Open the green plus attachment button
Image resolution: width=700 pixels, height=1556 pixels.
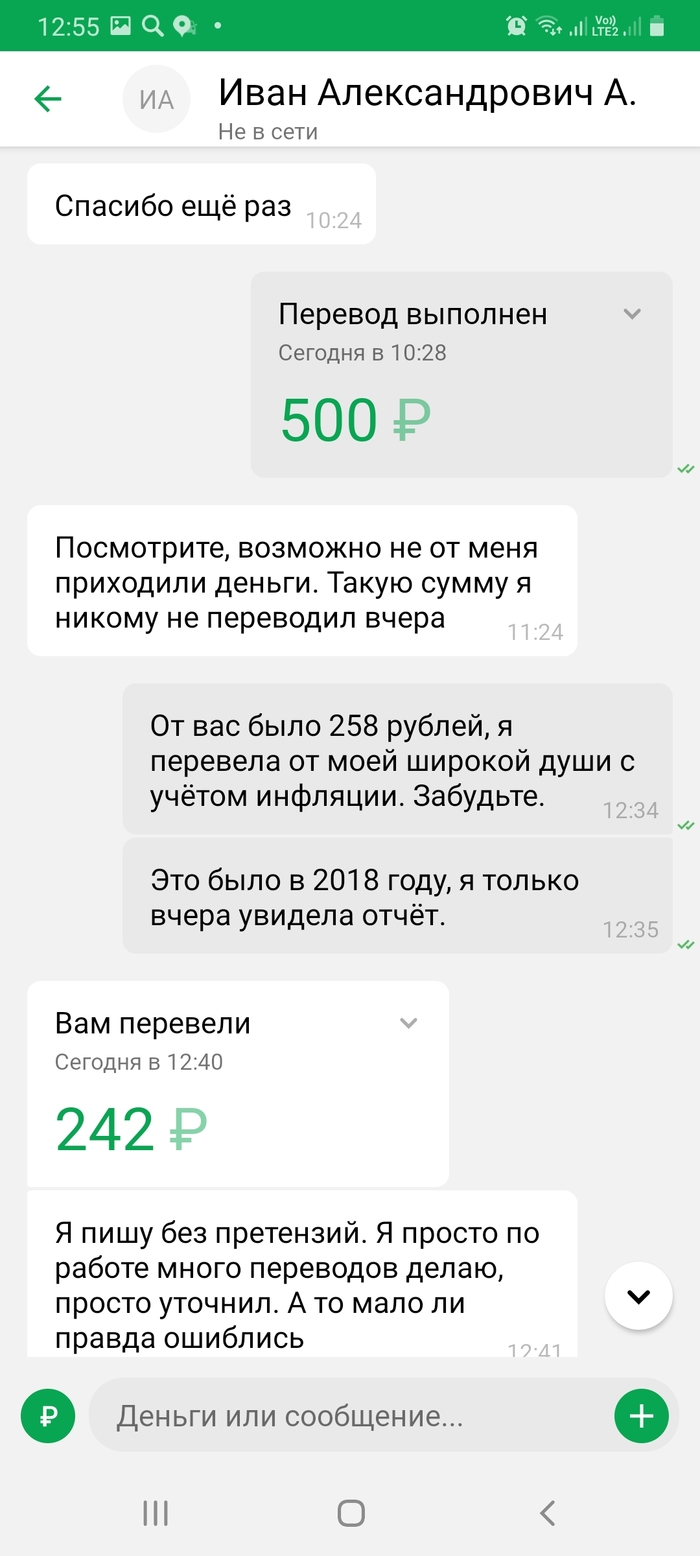(640, 1416)
